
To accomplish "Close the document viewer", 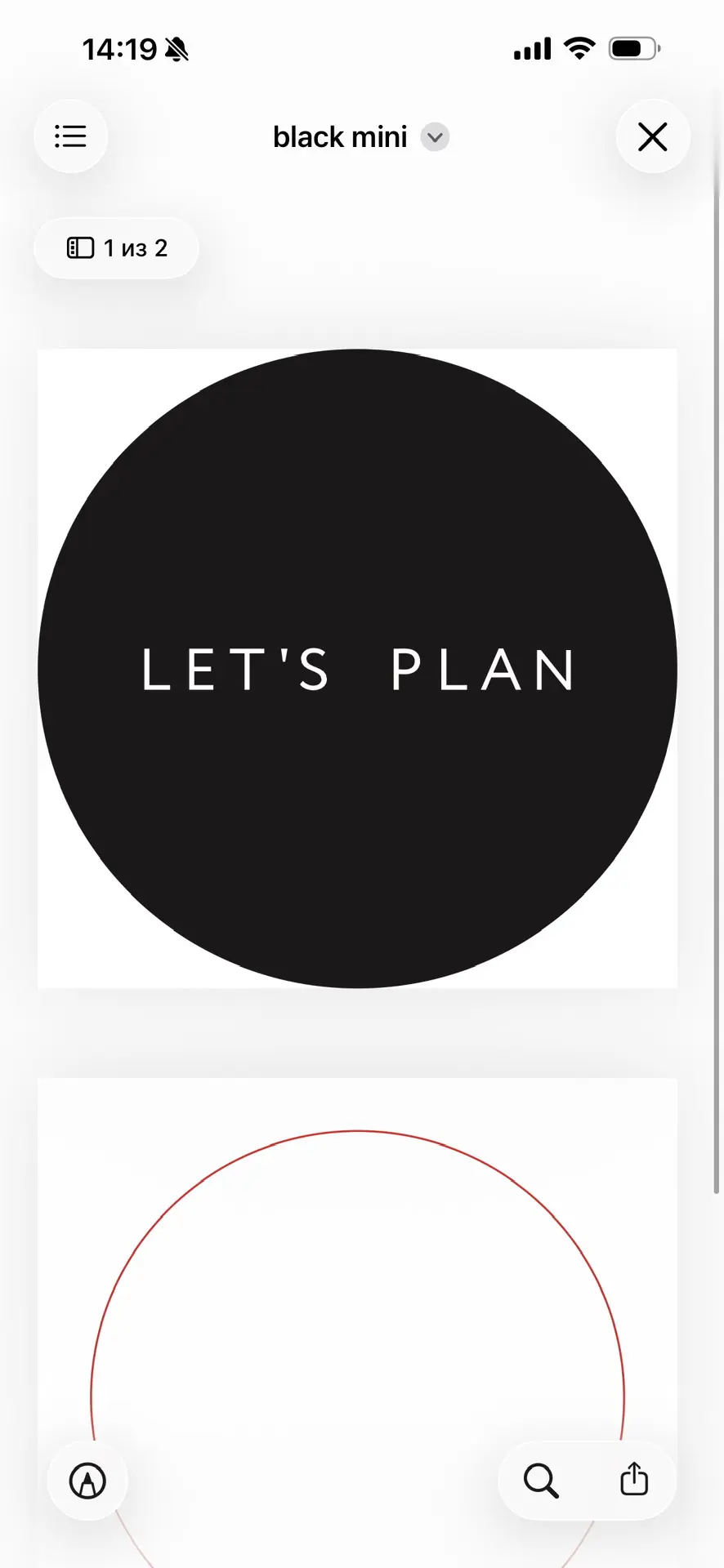I will pos(652,136).
